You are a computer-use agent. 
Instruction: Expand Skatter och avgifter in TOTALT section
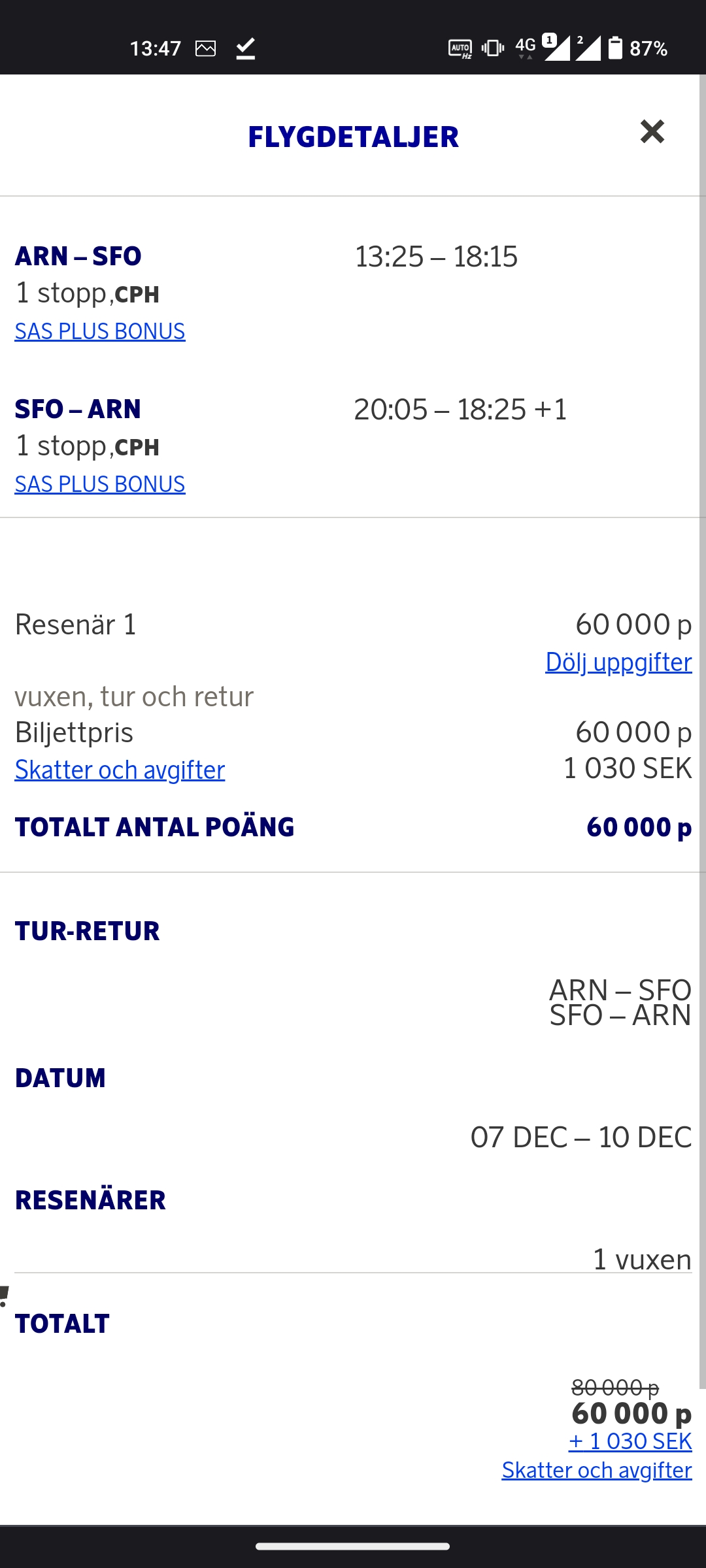596,1471
